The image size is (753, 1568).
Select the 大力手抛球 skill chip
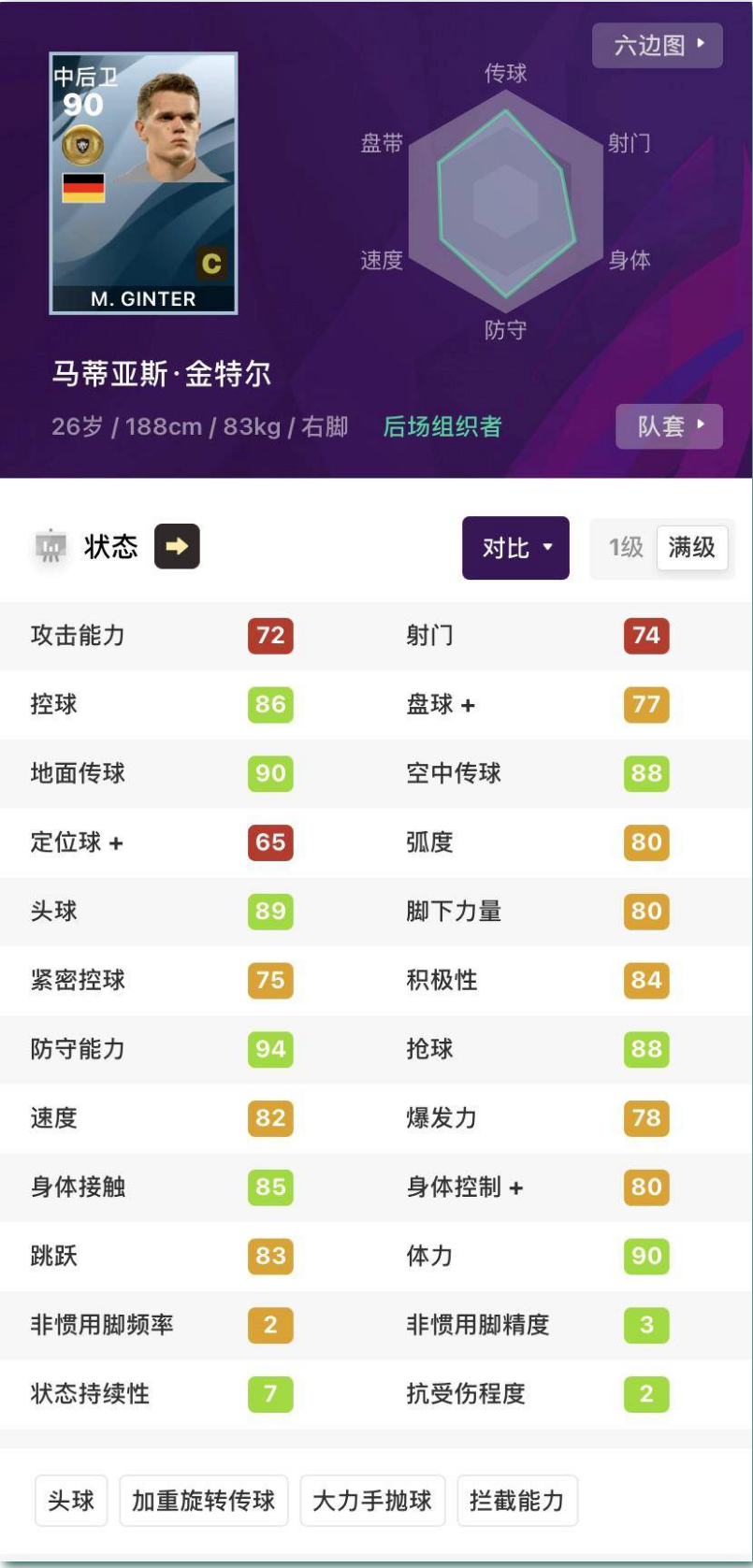pos(372,1501)
